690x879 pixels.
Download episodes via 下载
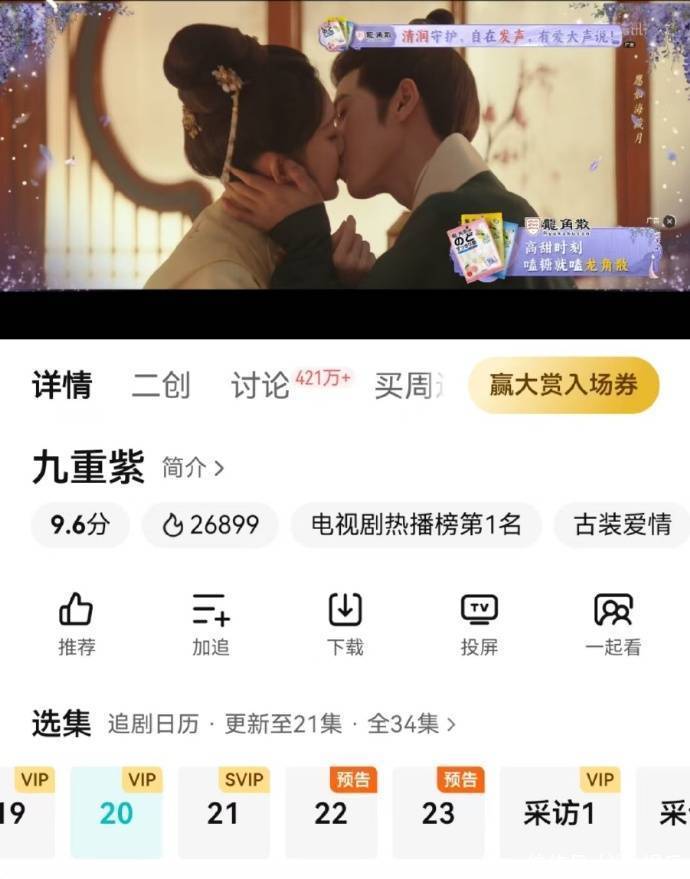click(345, 622)
